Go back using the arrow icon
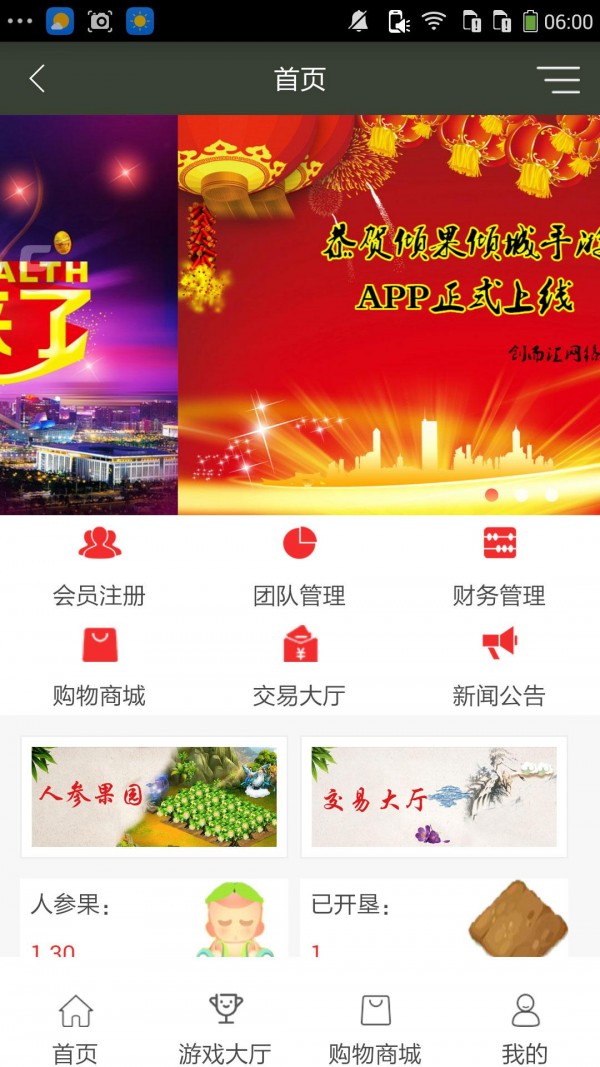 click(x=38, y=79)
